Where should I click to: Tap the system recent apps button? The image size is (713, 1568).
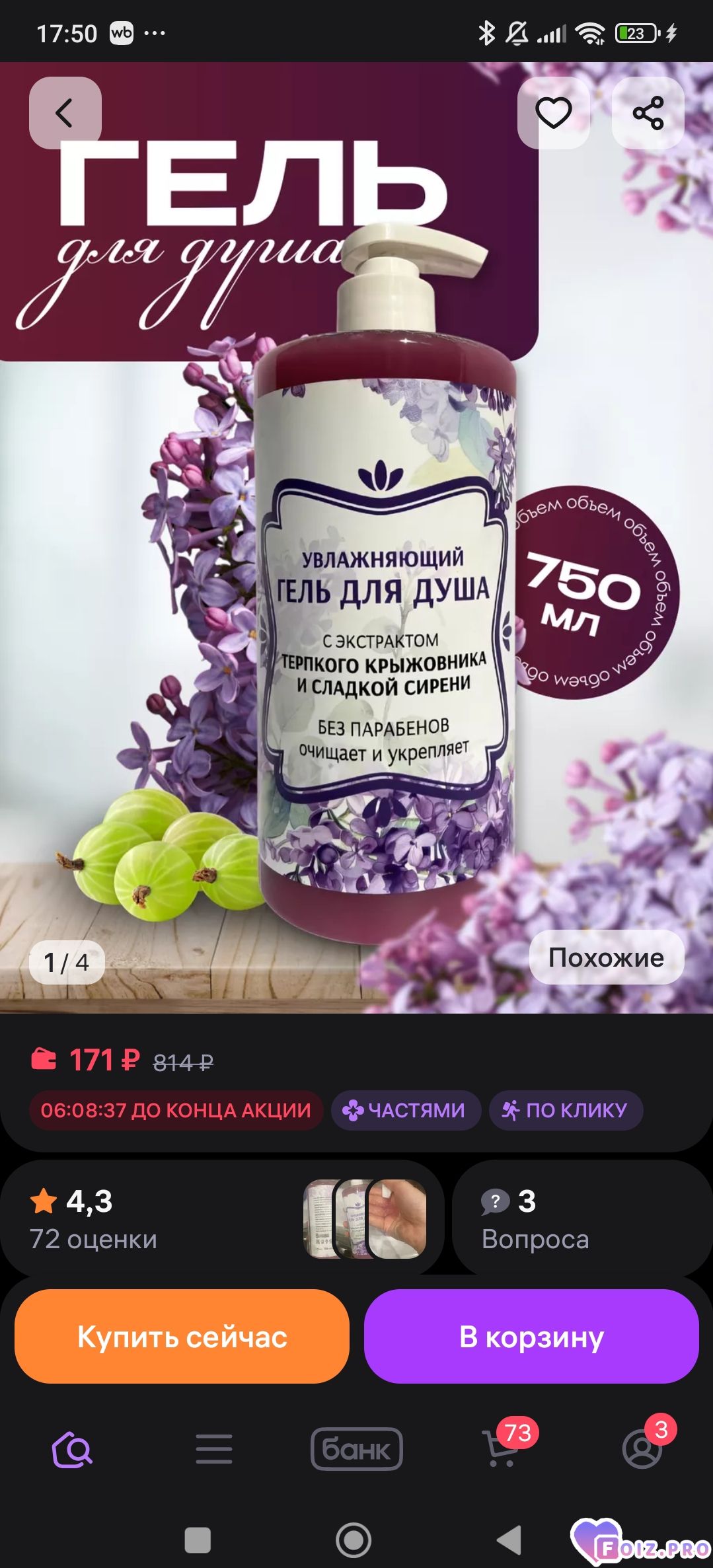tap(198, 1540)
